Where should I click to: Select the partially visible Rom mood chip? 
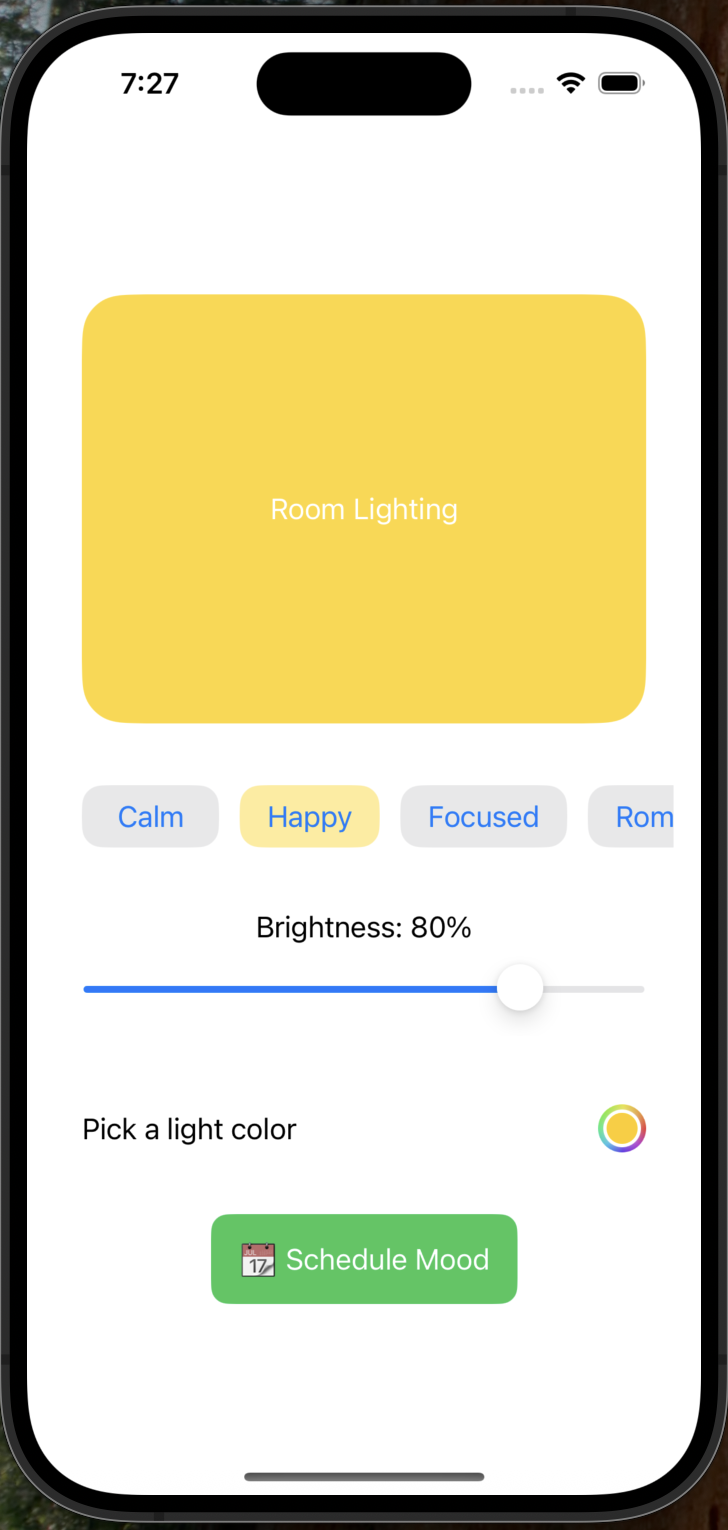coord(633,817)
